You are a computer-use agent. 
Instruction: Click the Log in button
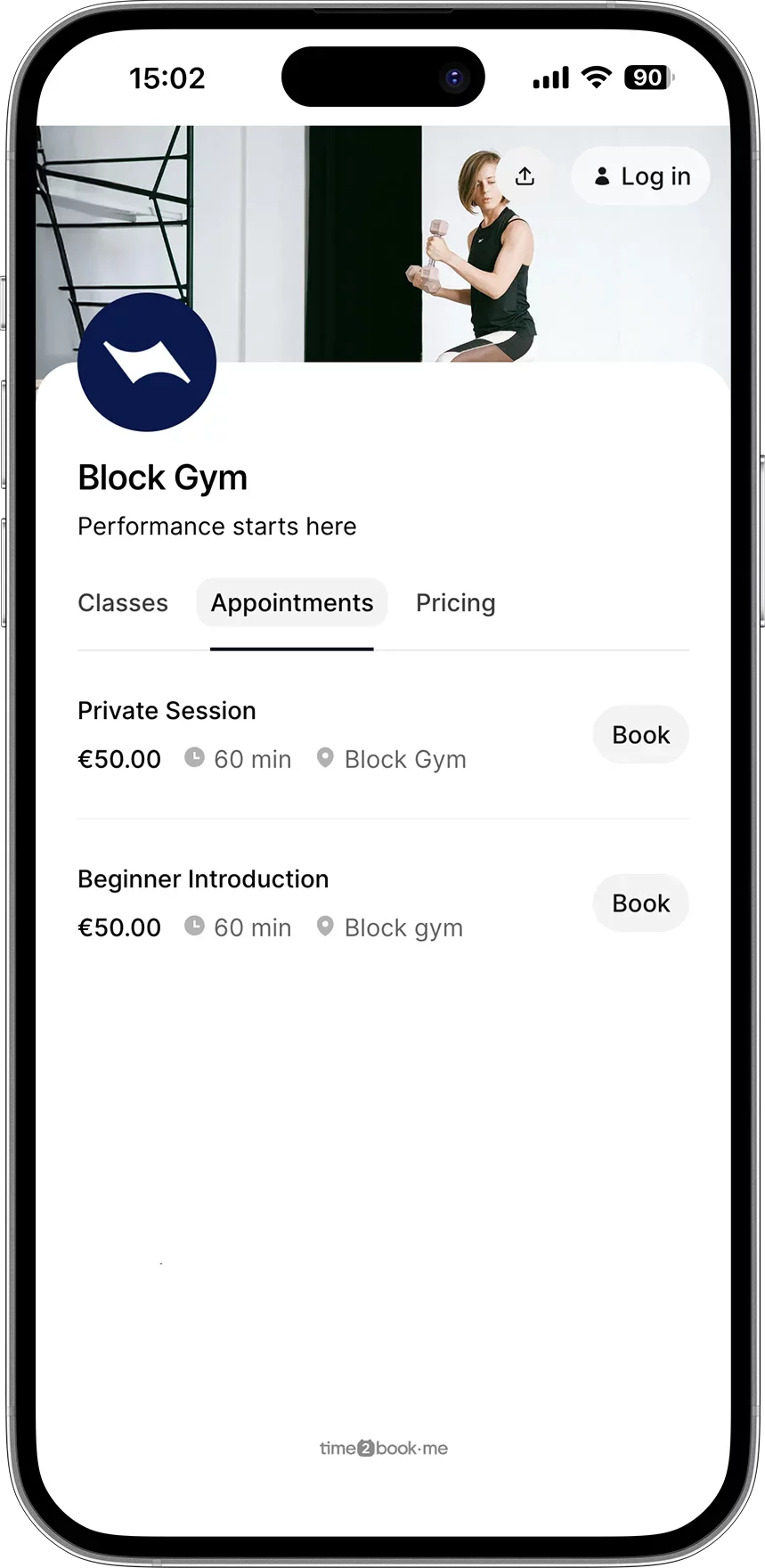pyautogui.click(x=640, y=176)
